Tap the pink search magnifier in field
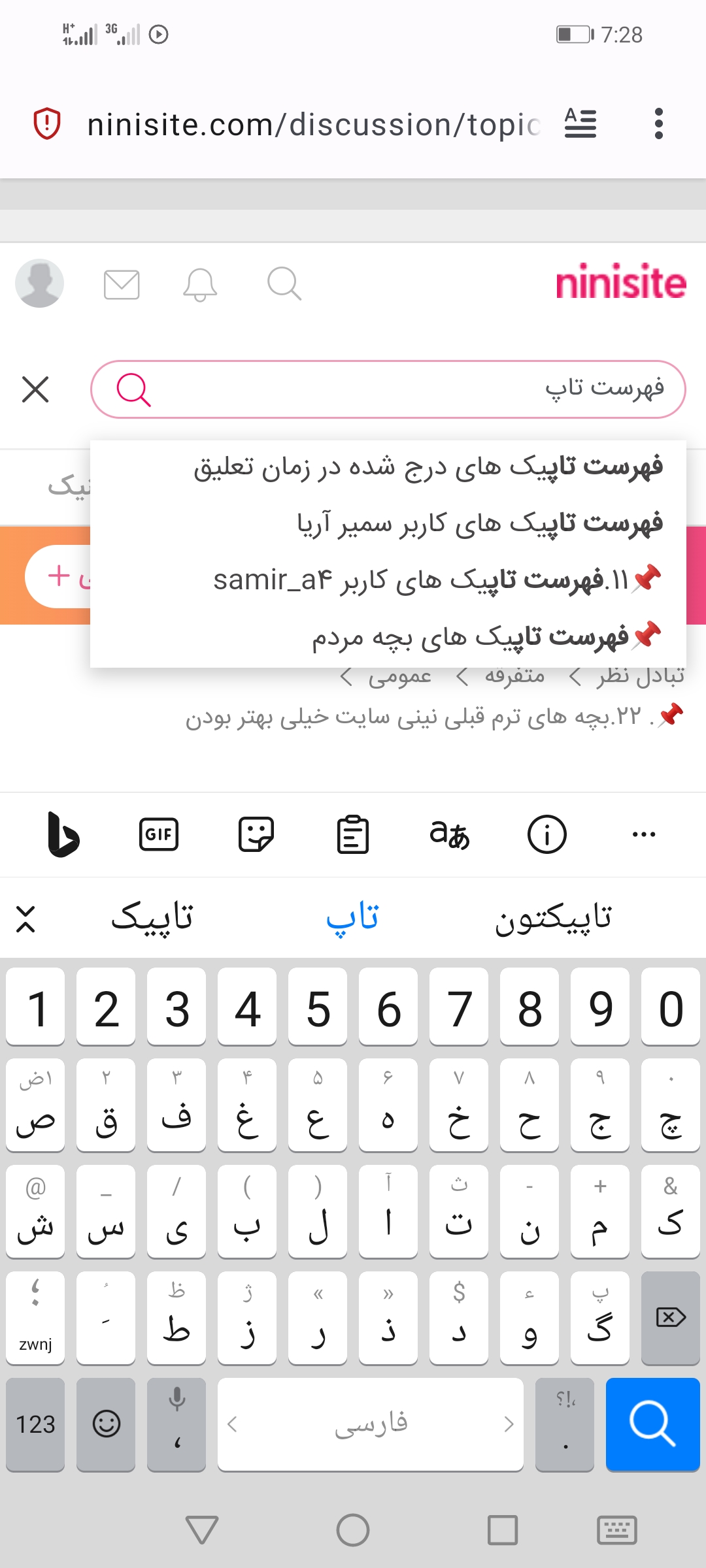 click(x=133, y=390)
